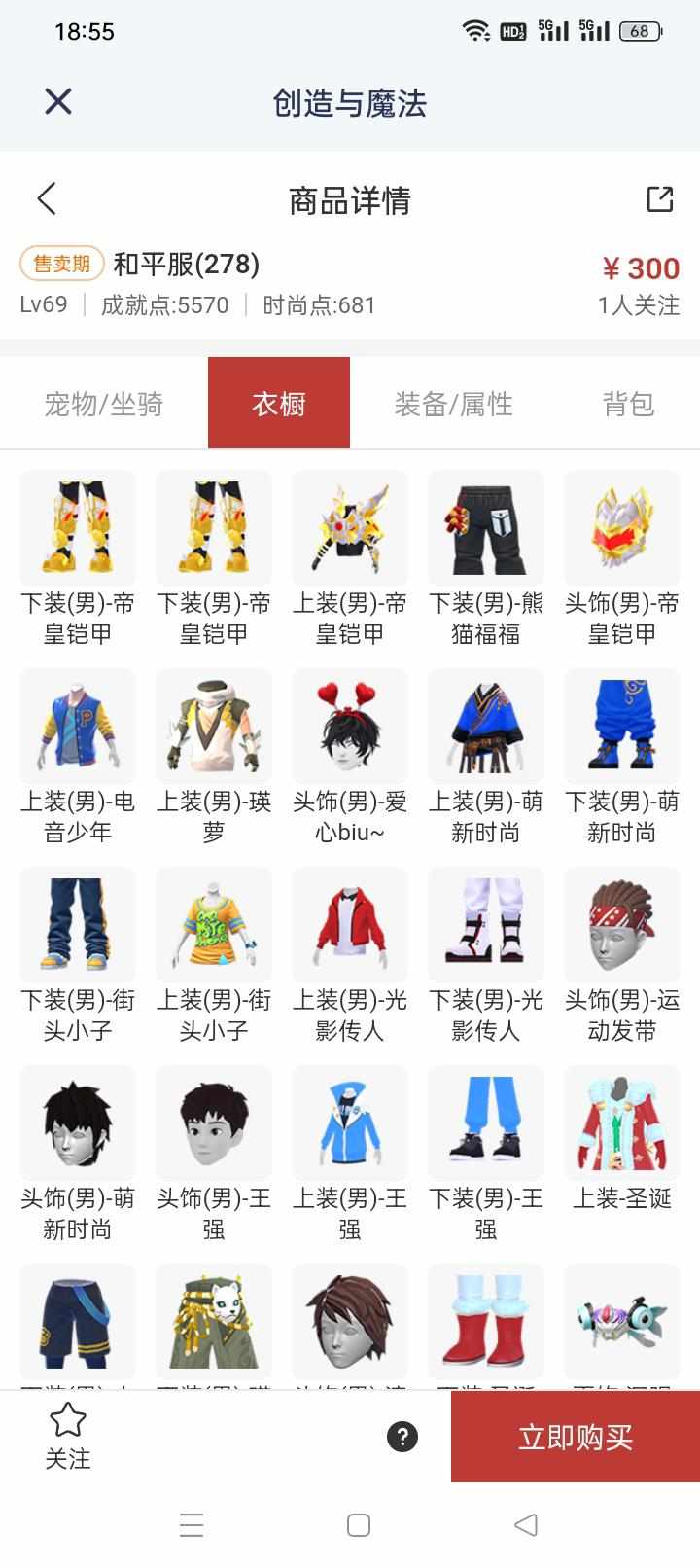Switch to the 装备/属性 tab
The image size is (700, 1568).
453,404
